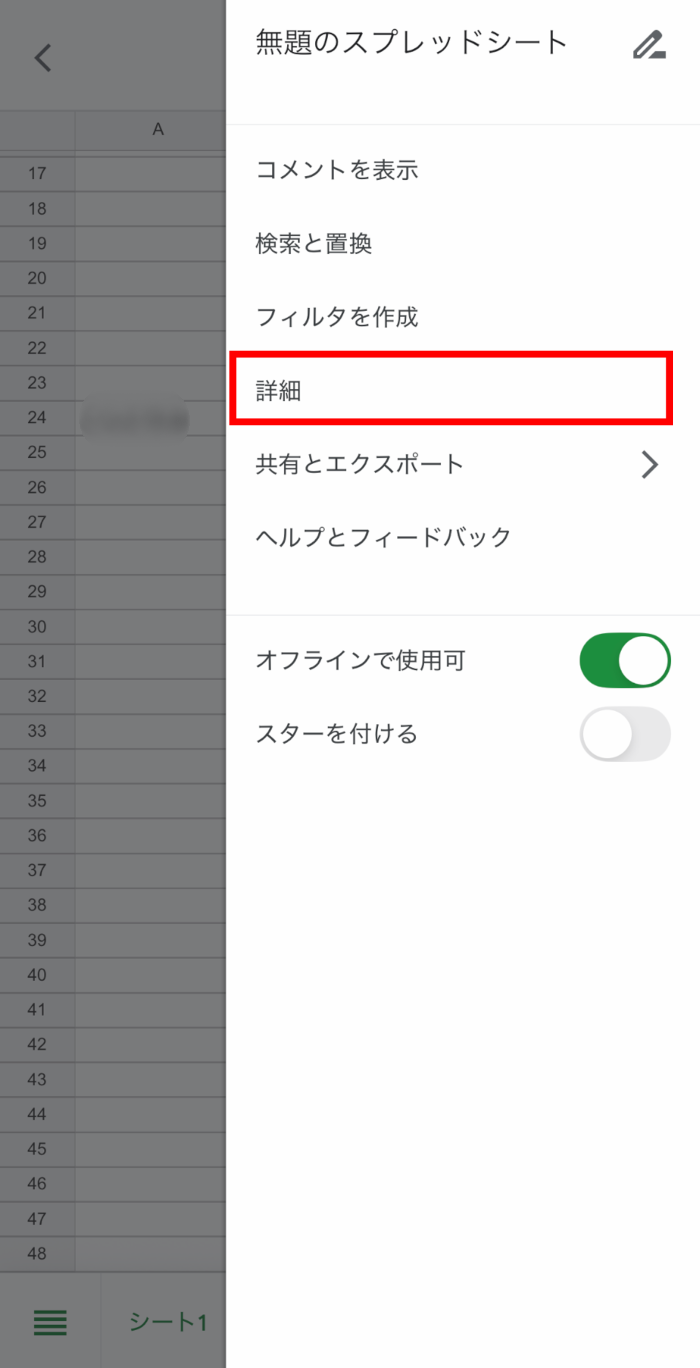Open コメントを表示 to view comments
The width and height of the screenshot is (700, 1368).
click(x=336, y=170)
